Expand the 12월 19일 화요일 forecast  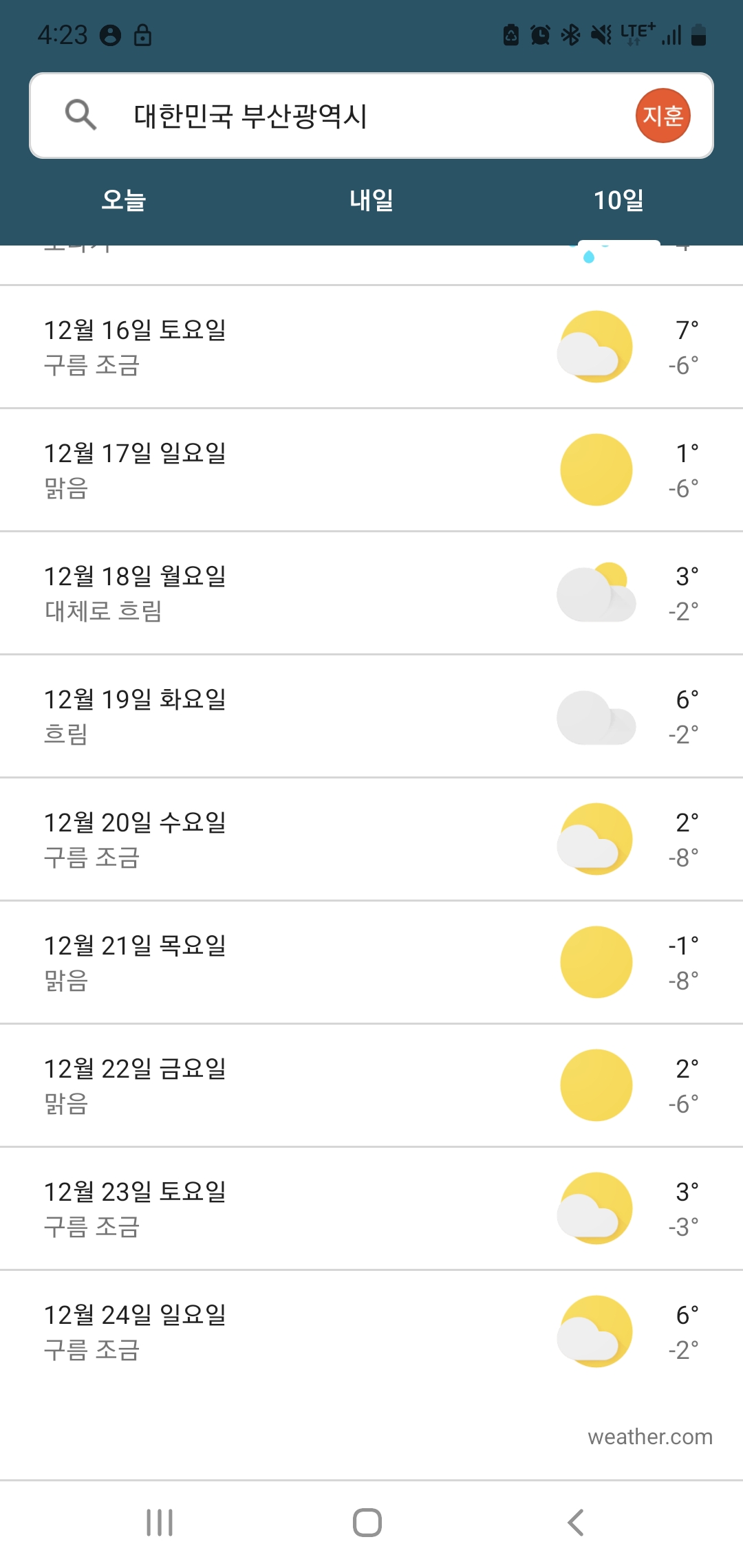(x=371, y=717)
